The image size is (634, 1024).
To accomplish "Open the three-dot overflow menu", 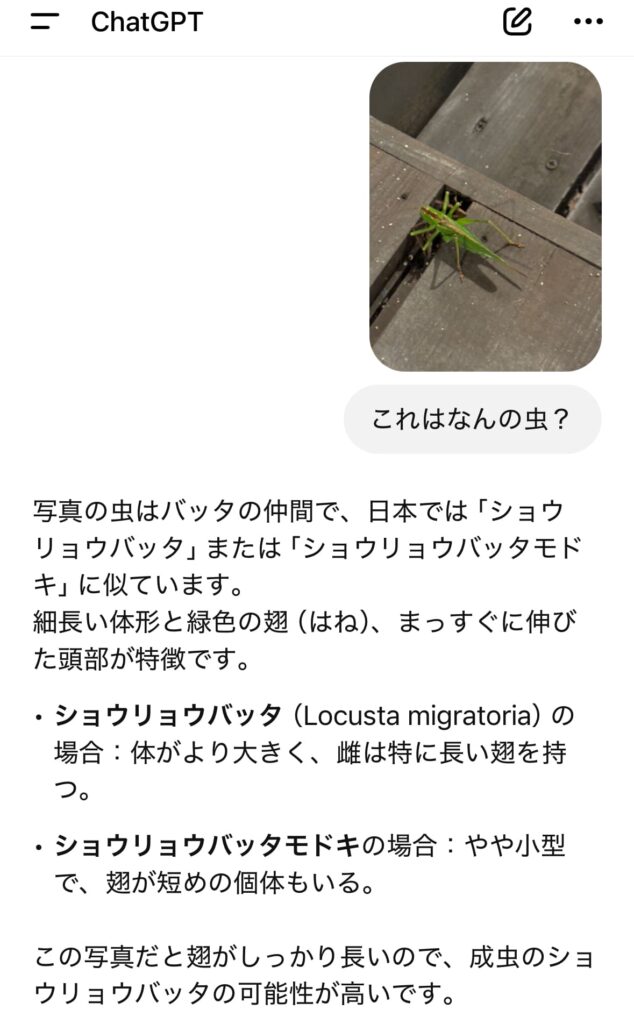I will [x=588, y=22].
